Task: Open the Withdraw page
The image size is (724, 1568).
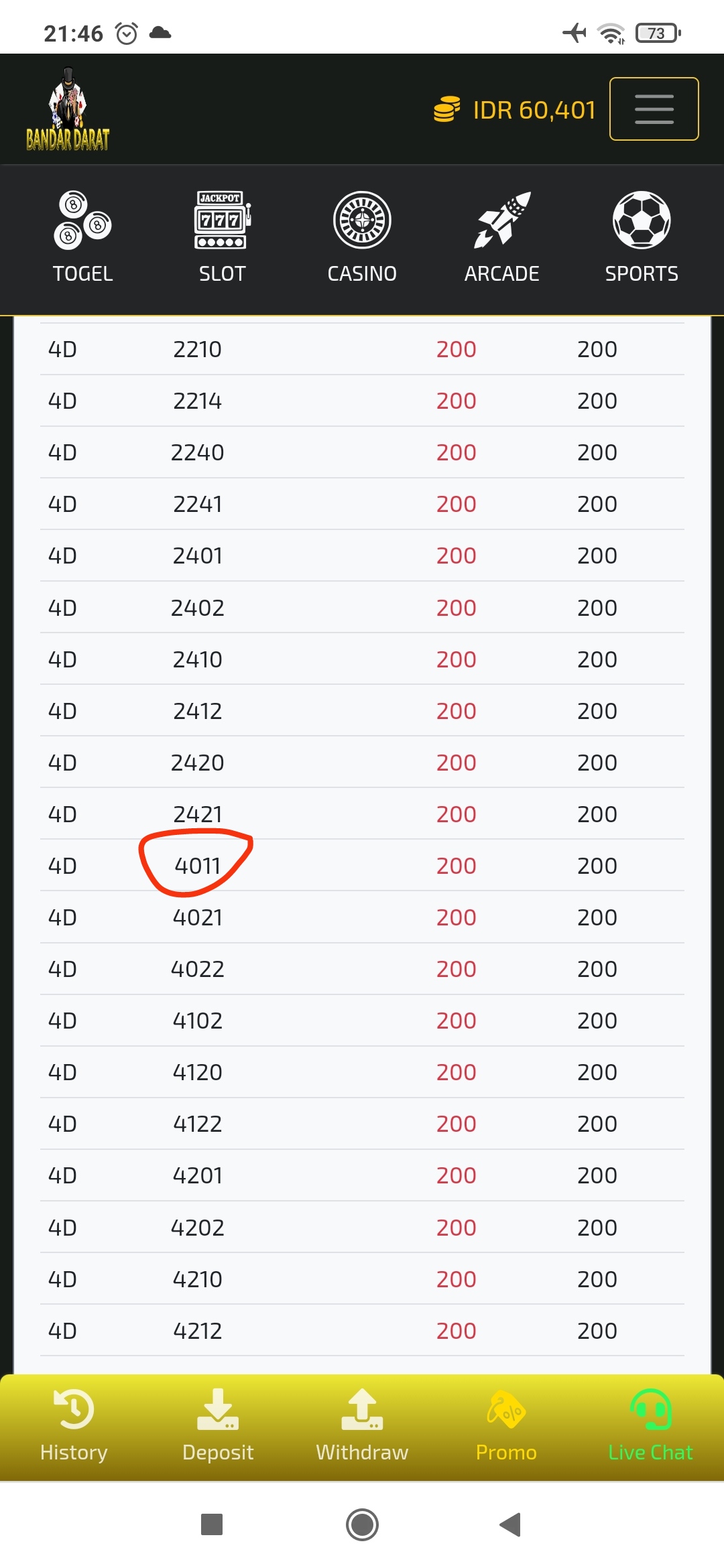Action: pos(362,1425)
